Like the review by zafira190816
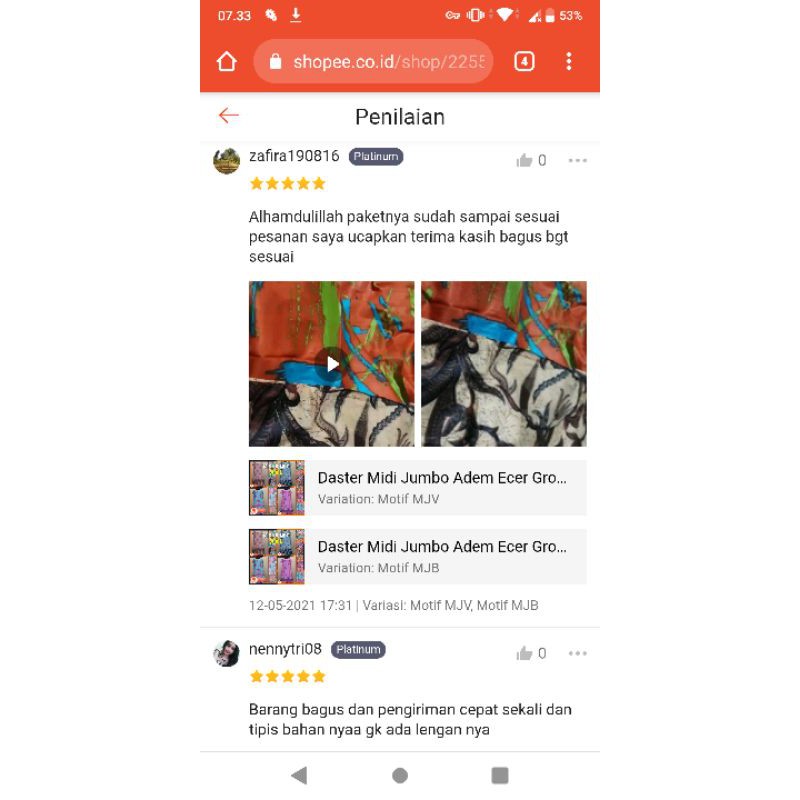Viewport: 800px width, 800px height. coord(525,161)
